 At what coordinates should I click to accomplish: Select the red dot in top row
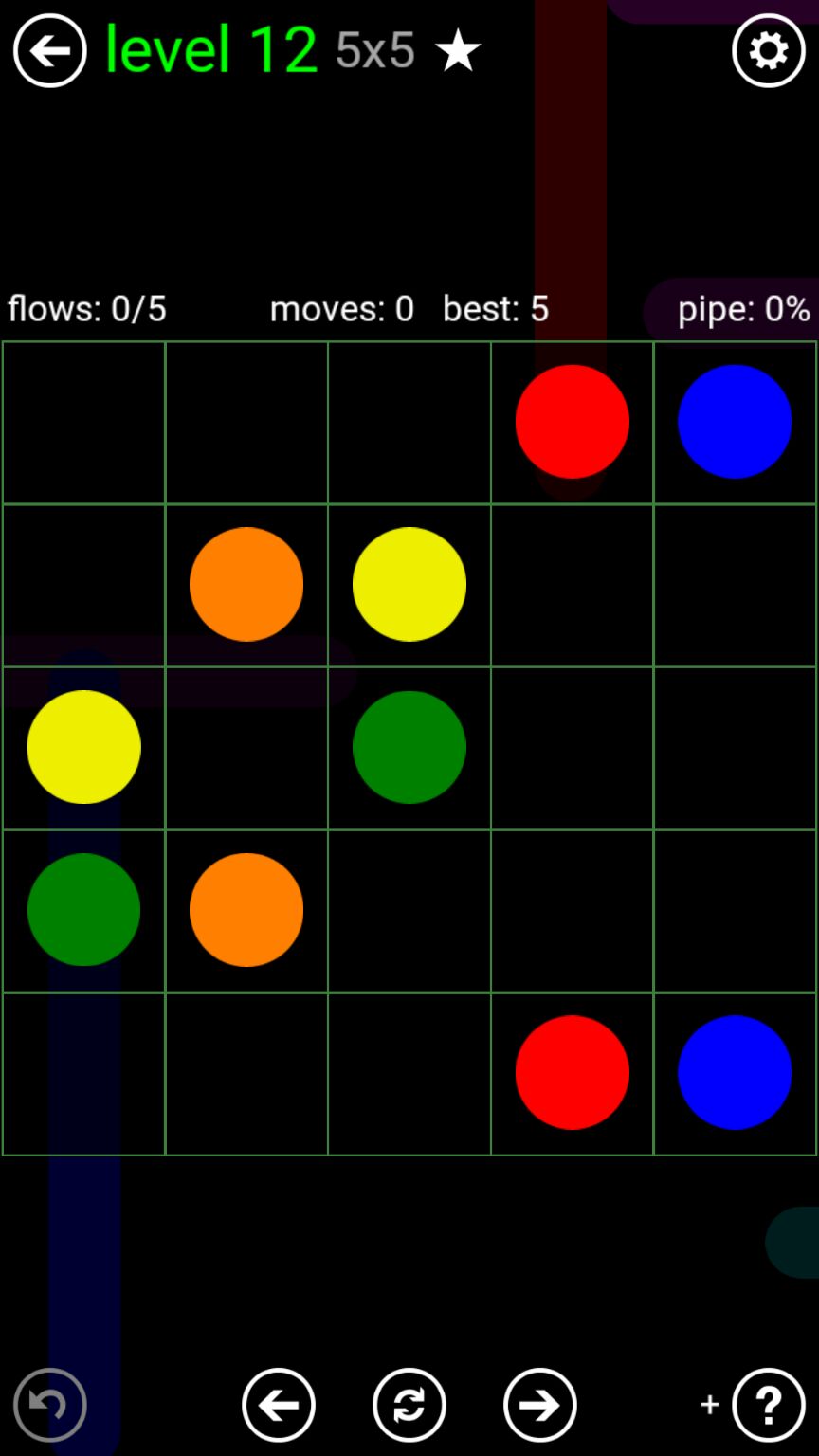572,421
